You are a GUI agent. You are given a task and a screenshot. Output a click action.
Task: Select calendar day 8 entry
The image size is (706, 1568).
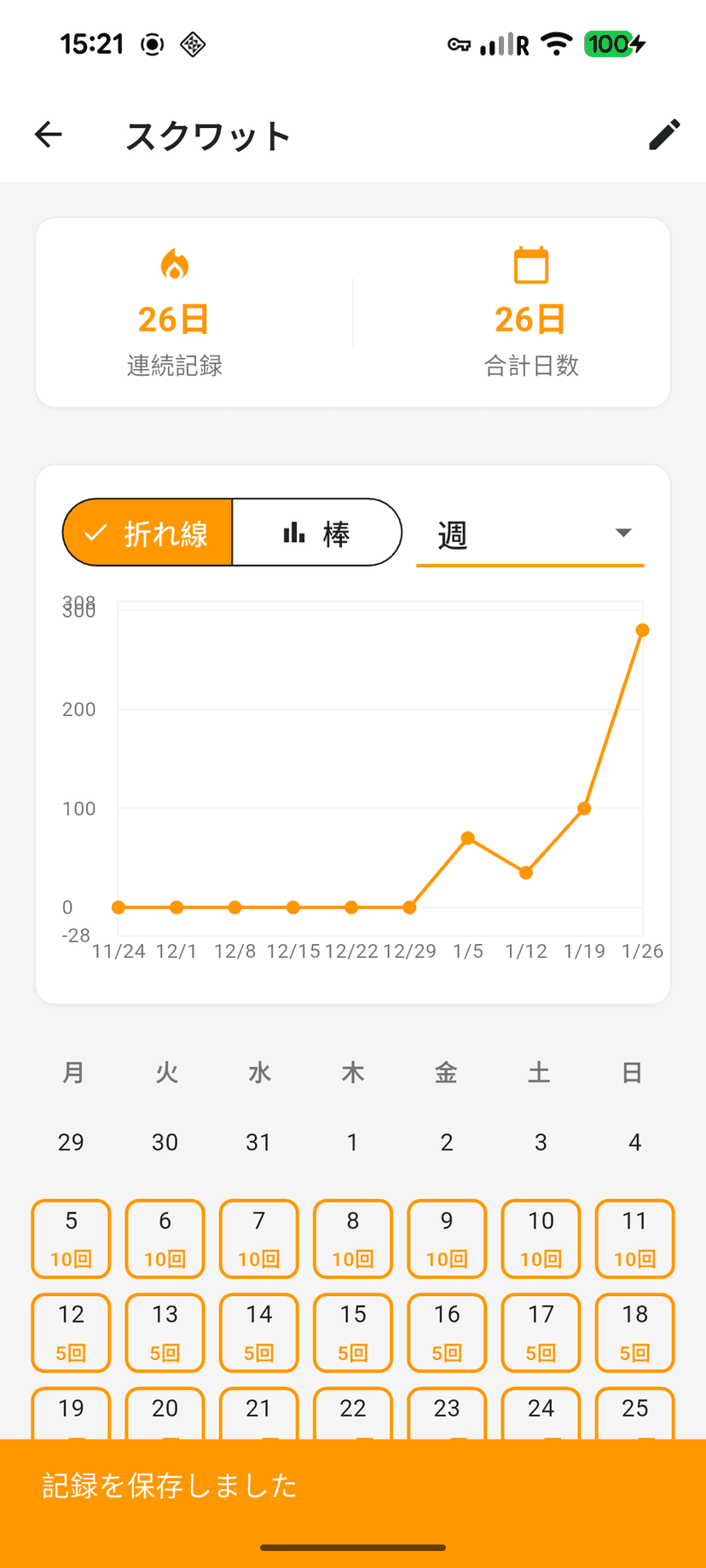[x=353, y=1238]
